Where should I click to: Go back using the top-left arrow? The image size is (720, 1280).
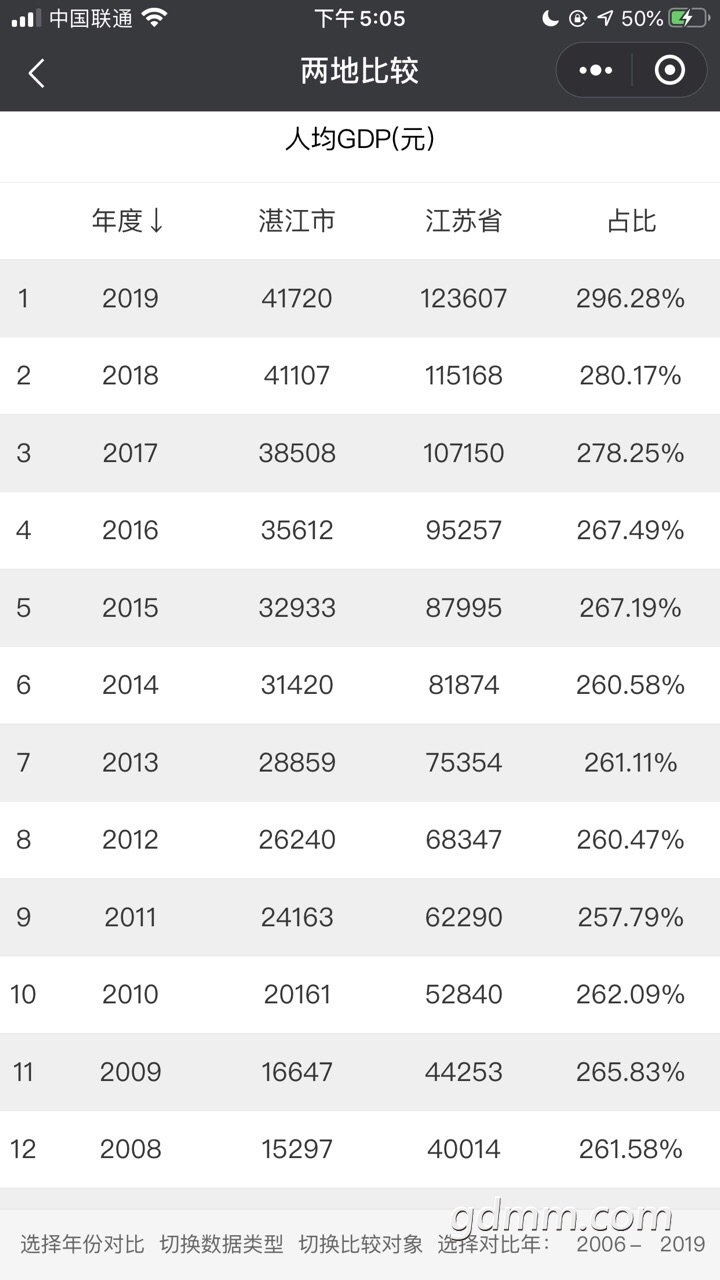(x=37, y=72)
